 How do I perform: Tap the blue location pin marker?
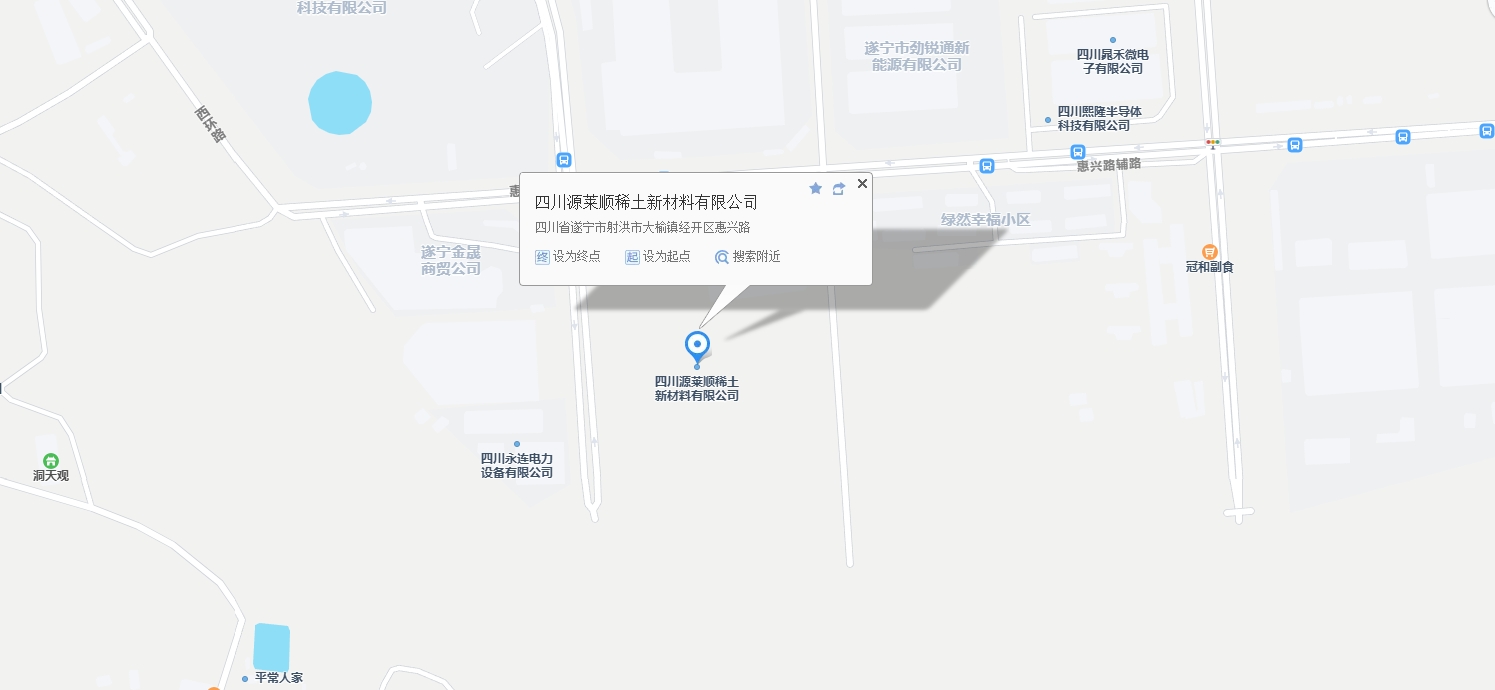click(x=697, y=346)
